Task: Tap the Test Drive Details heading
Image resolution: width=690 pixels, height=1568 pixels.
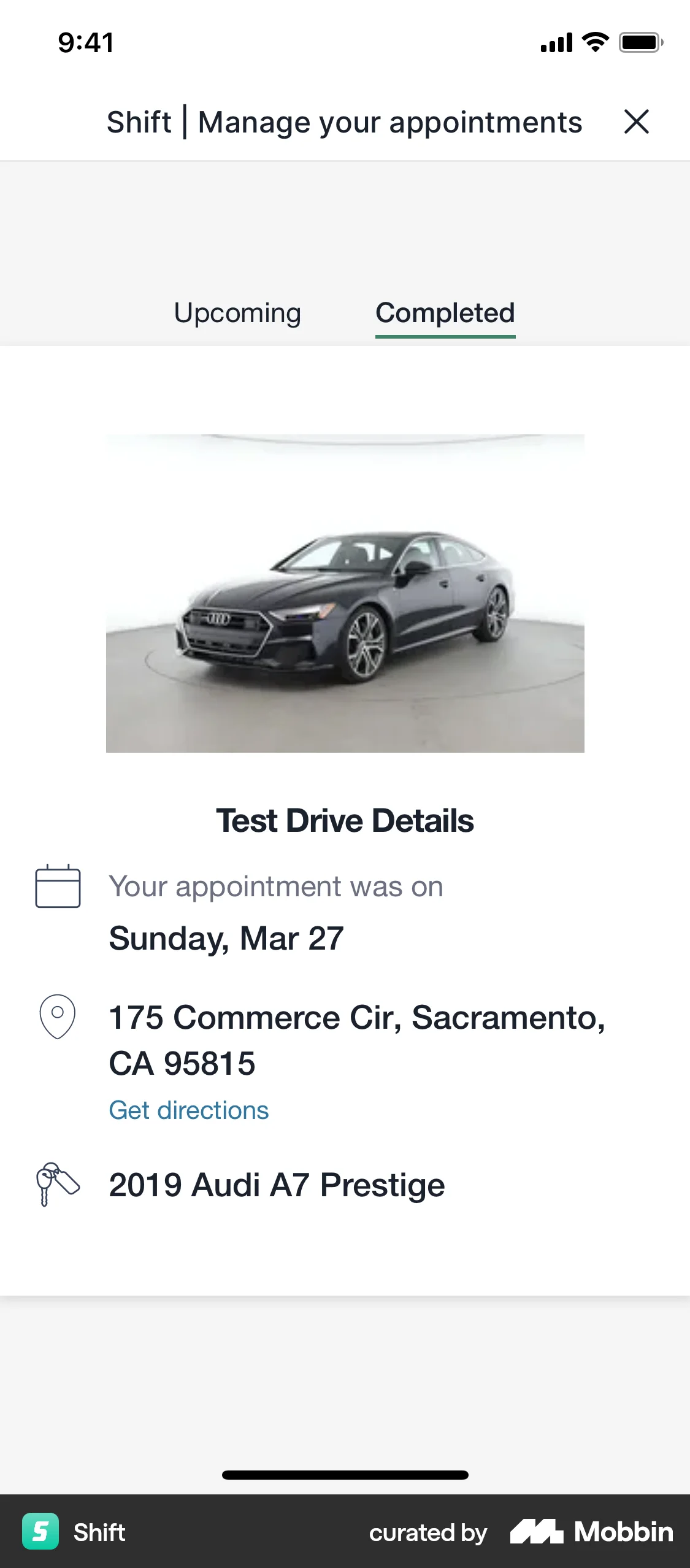Action: [x=345, y=820]
